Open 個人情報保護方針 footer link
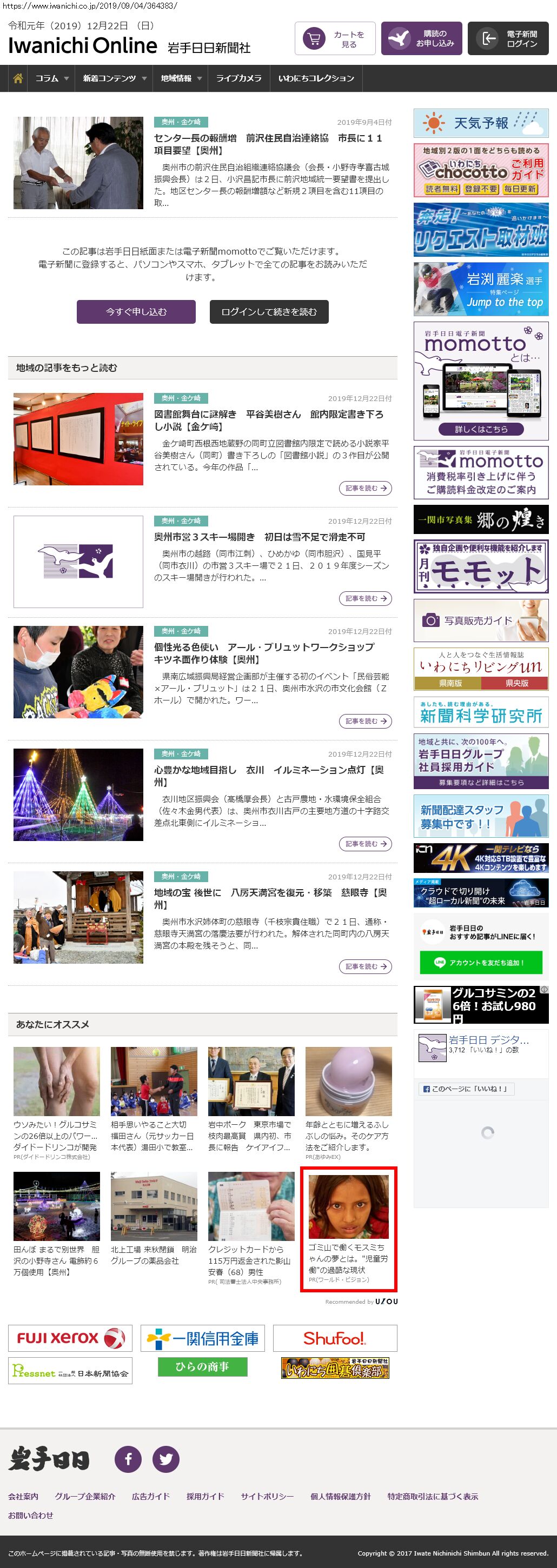Screen dimensions: 557x1568 click(340, 1496)
